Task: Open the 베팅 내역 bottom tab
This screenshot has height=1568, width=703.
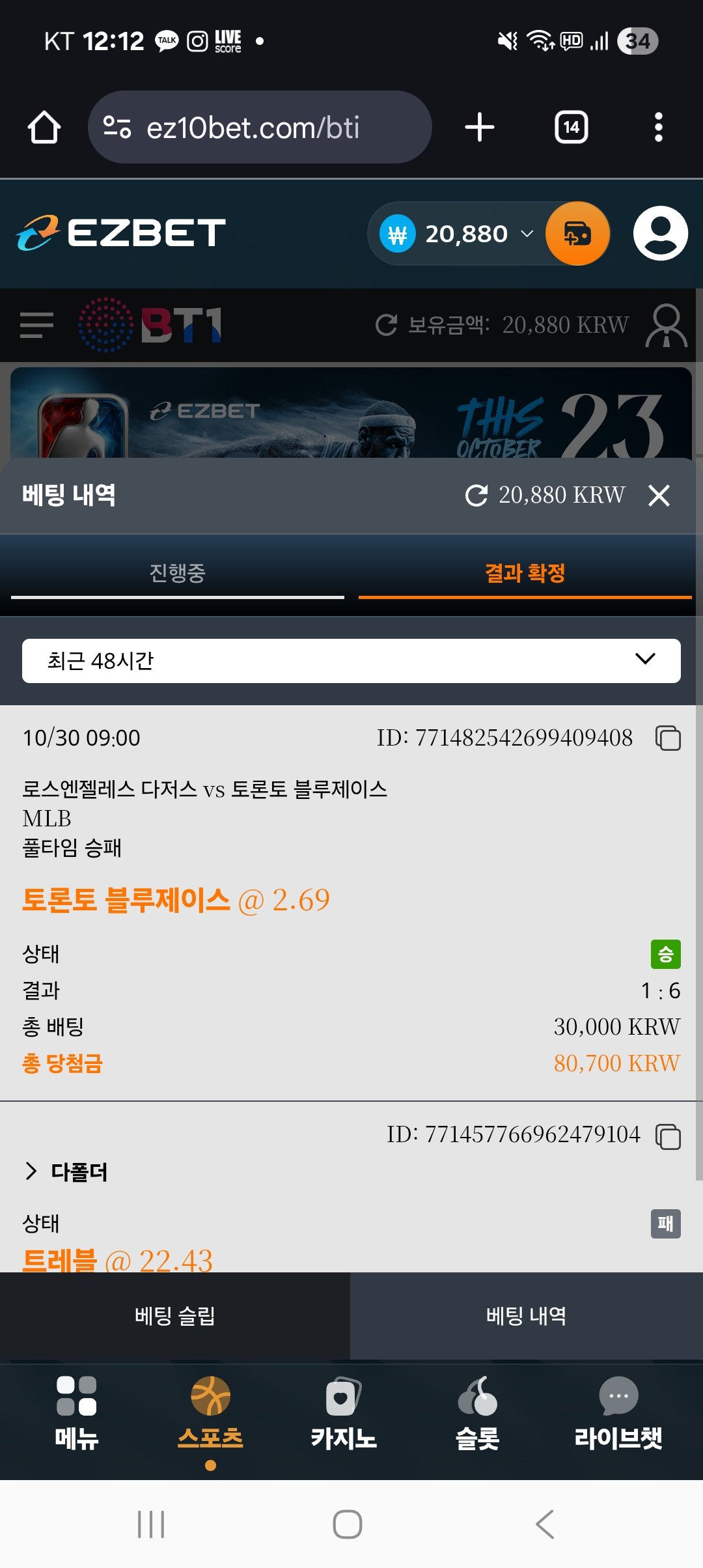Action: [x=526, y=1316]
